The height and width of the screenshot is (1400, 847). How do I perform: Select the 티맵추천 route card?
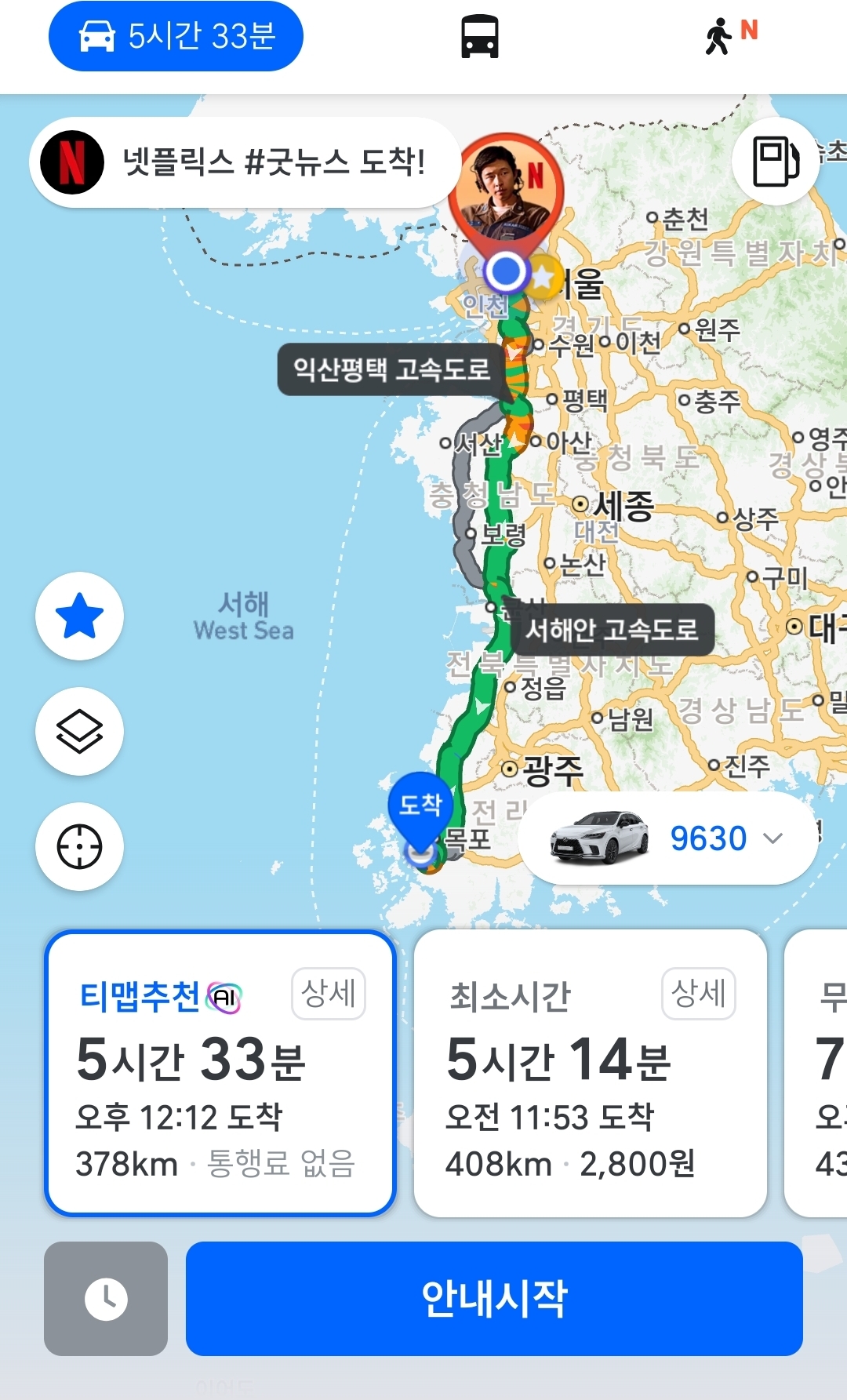coord(220,1098)
